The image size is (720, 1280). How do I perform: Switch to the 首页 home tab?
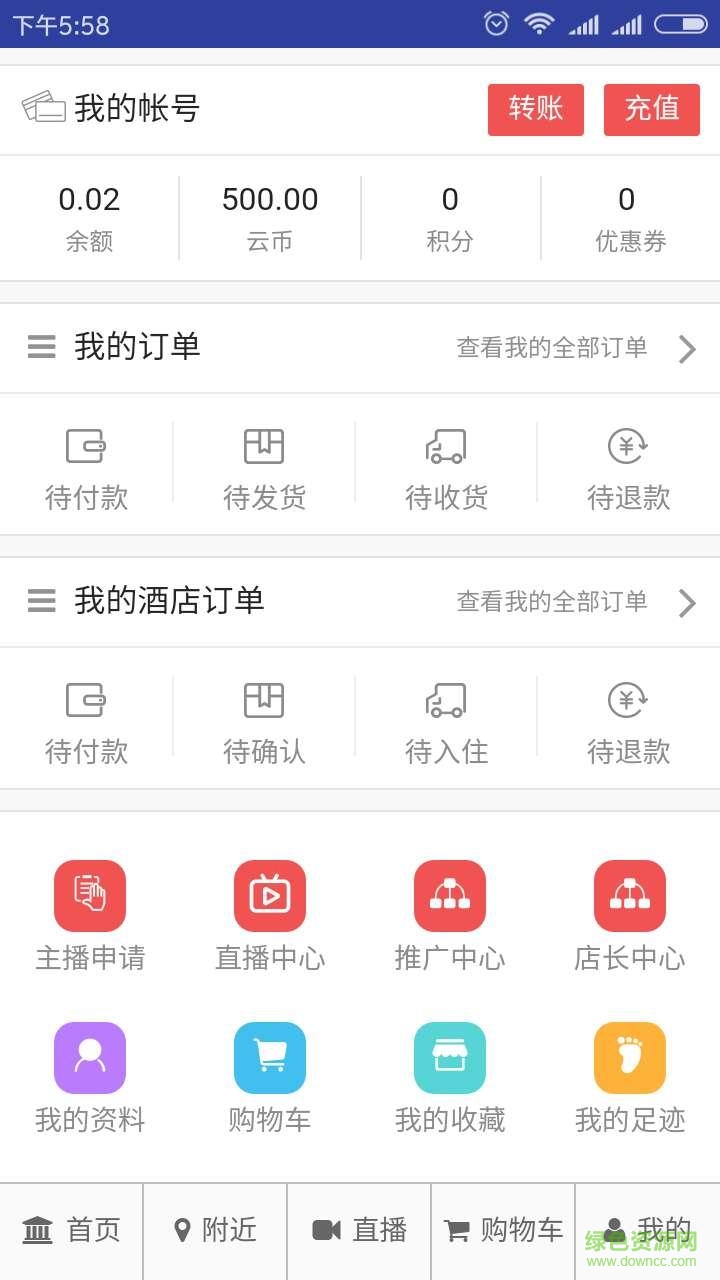72,1231
